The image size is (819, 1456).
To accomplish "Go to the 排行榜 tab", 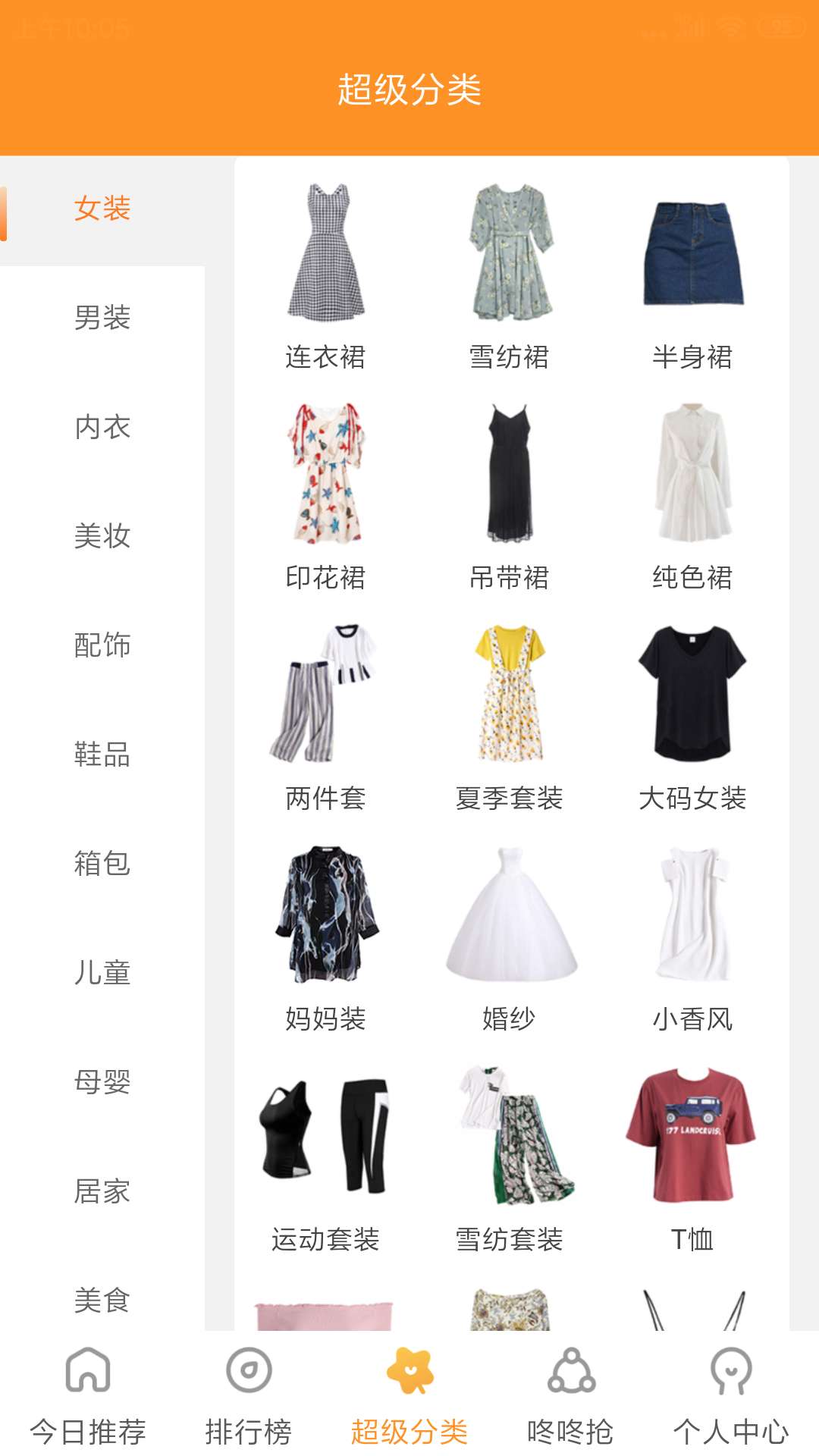I will coord(249,1395).
